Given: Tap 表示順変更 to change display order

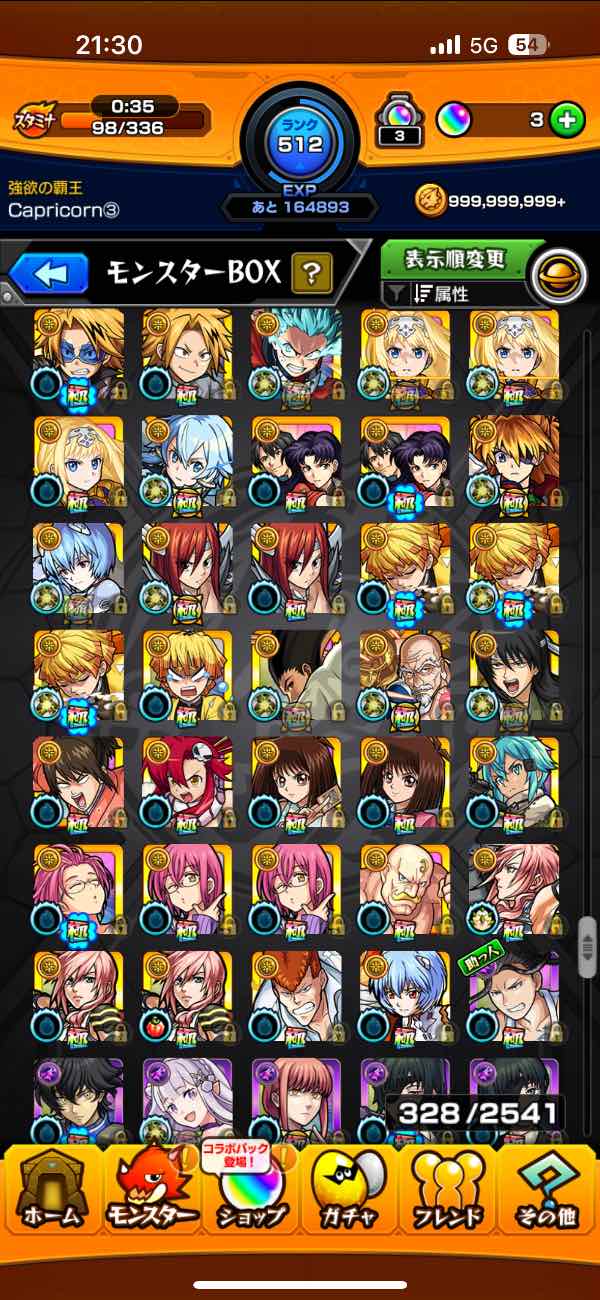Looking at the screenshot, I should (x=455, y=259).
